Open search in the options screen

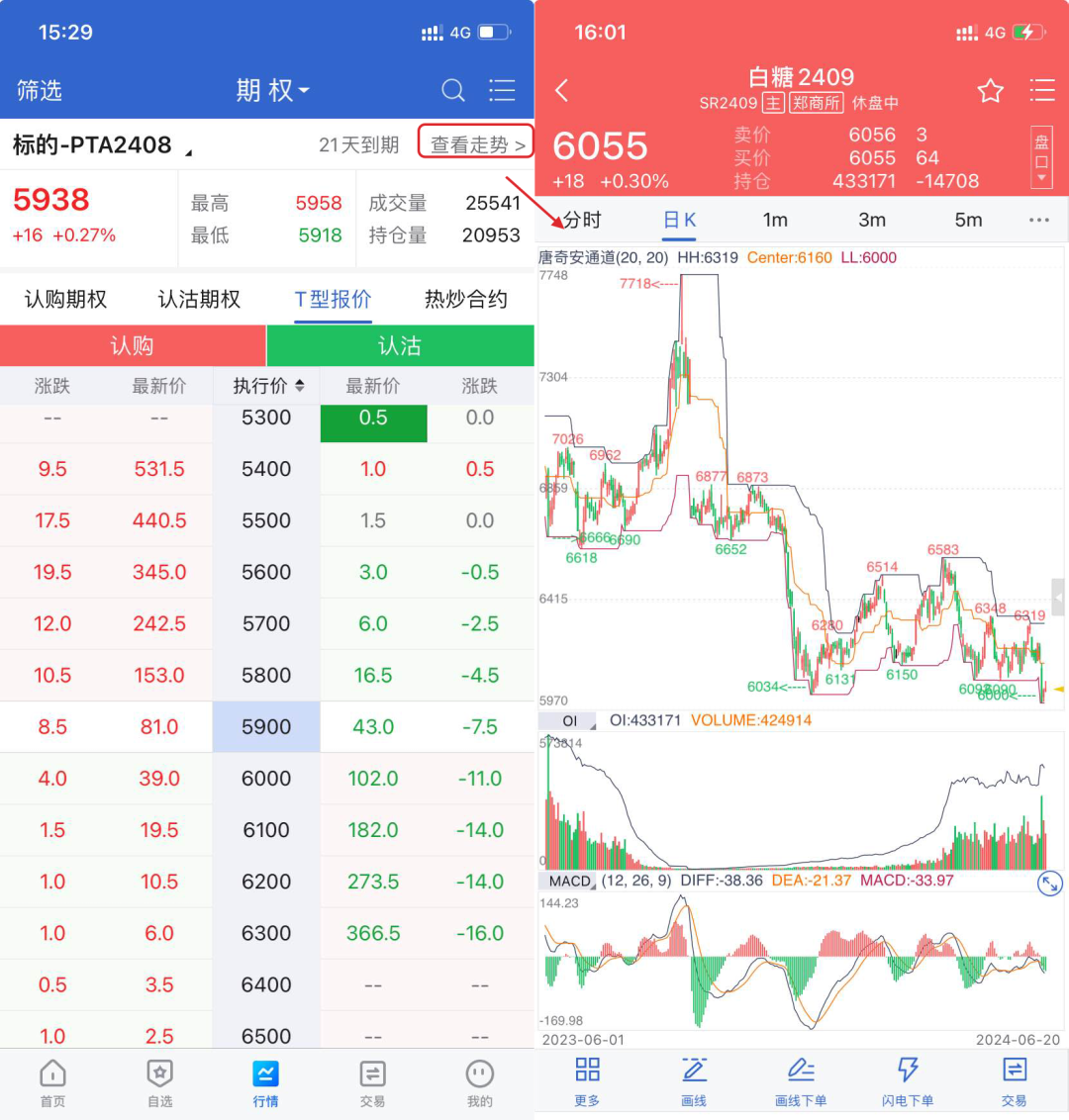point(453,91)
